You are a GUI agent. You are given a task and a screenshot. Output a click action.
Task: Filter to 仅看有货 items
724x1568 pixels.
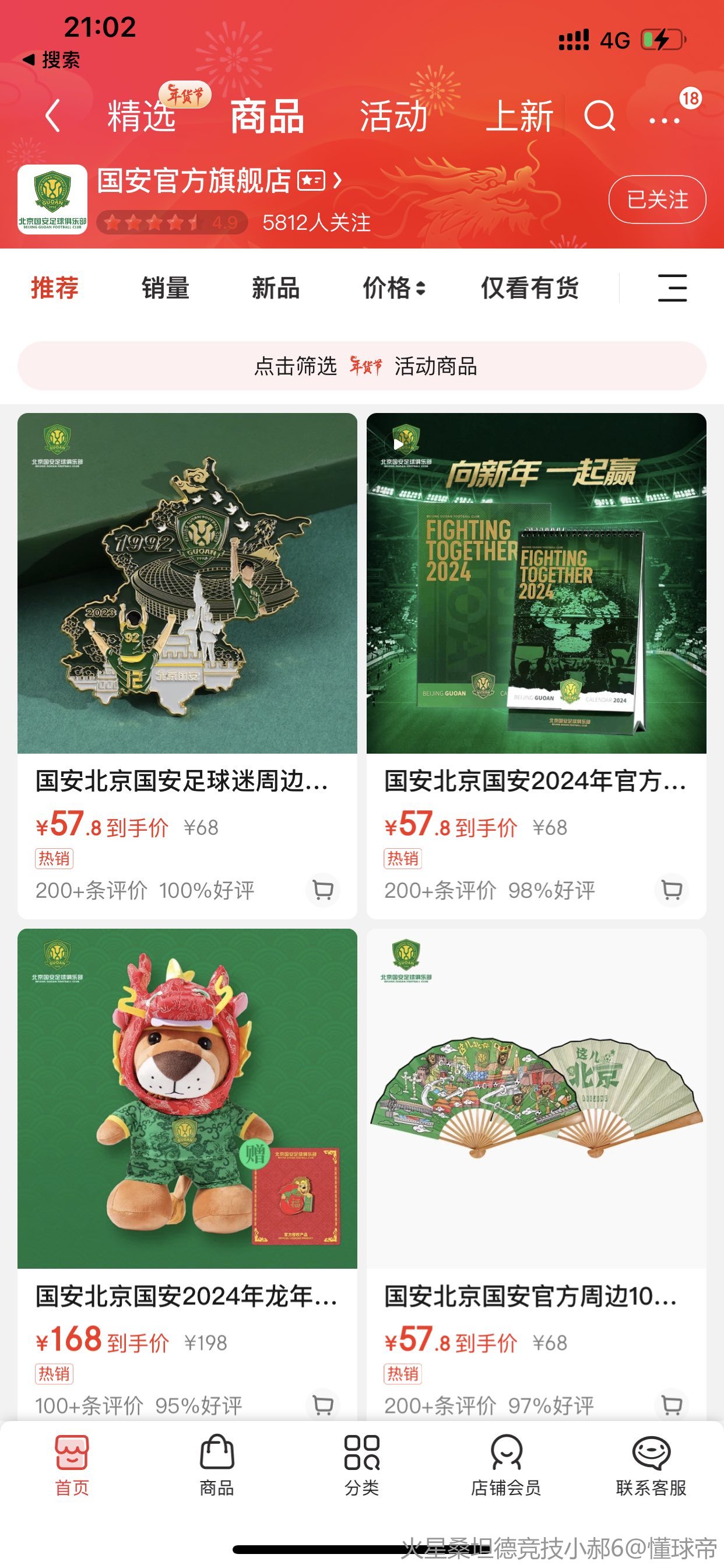[x=530, y=288]
